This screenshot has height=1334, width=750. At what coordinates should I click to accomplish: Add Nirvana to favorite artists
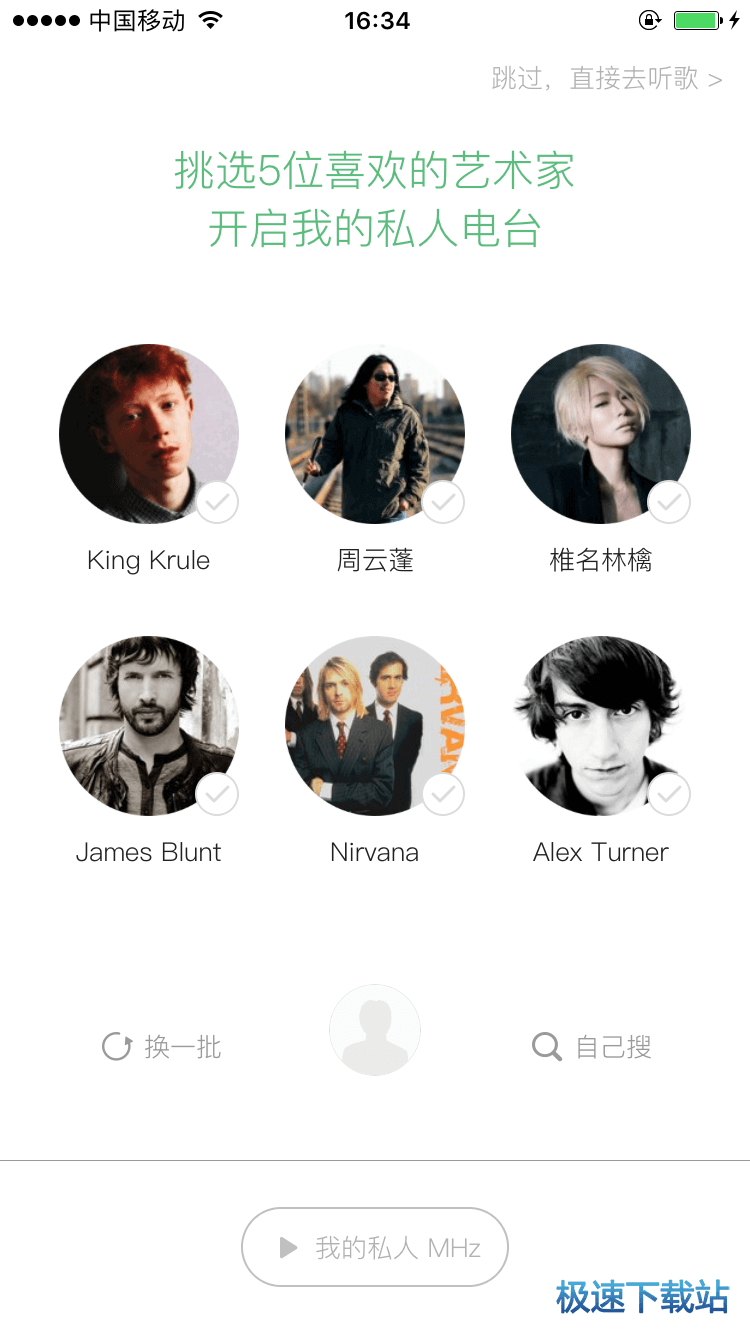(375, 726)
